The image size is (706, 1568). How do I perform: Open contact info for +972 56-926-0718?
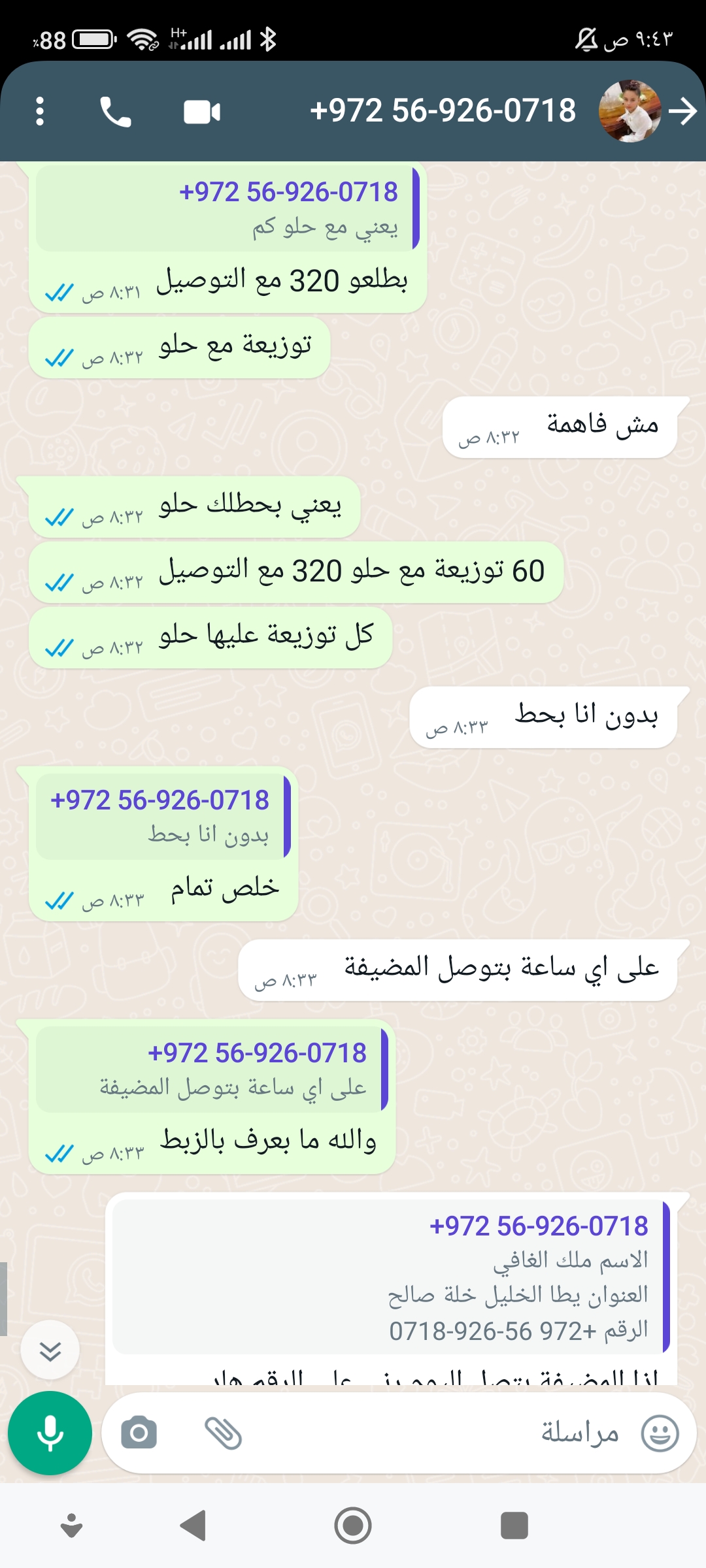[443, 111]
